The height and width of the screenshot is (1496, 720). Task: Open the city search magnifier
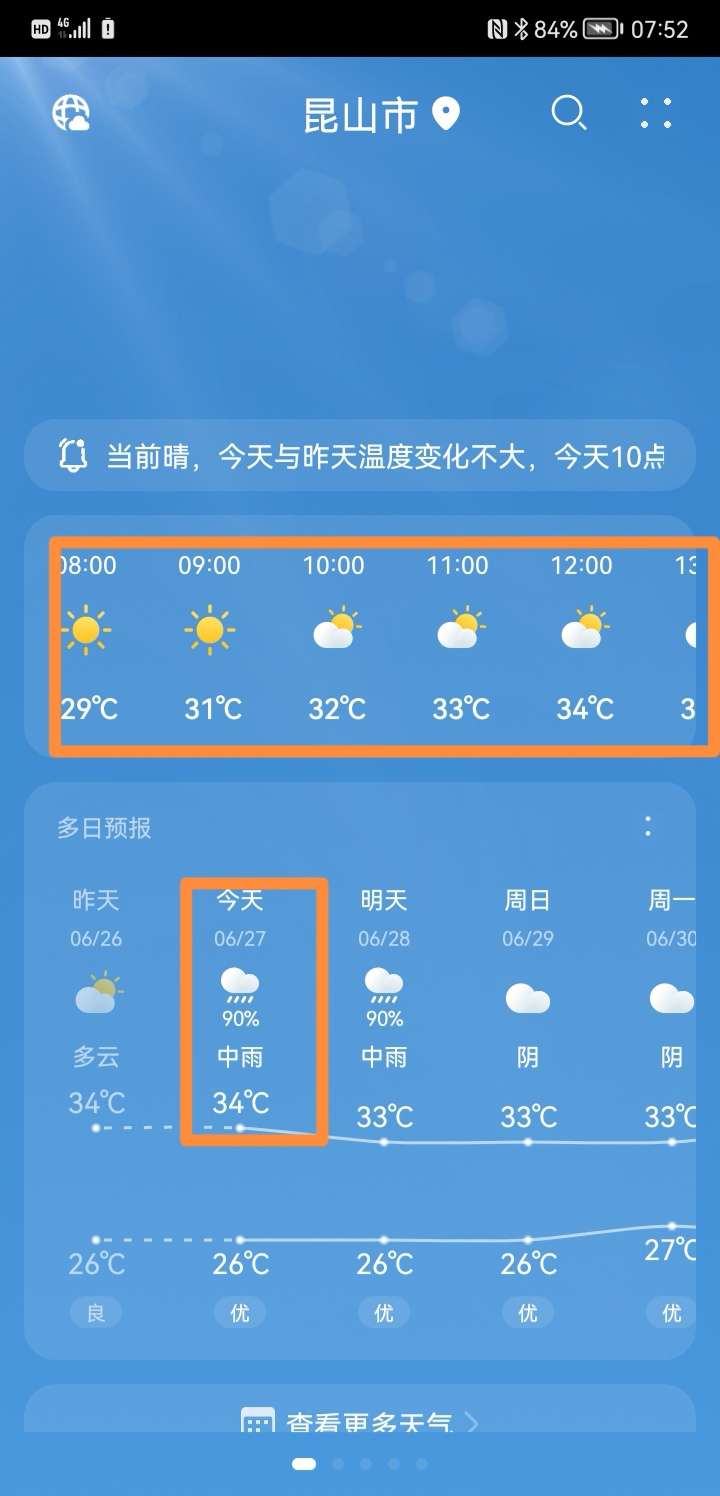(x=568, y=113)
